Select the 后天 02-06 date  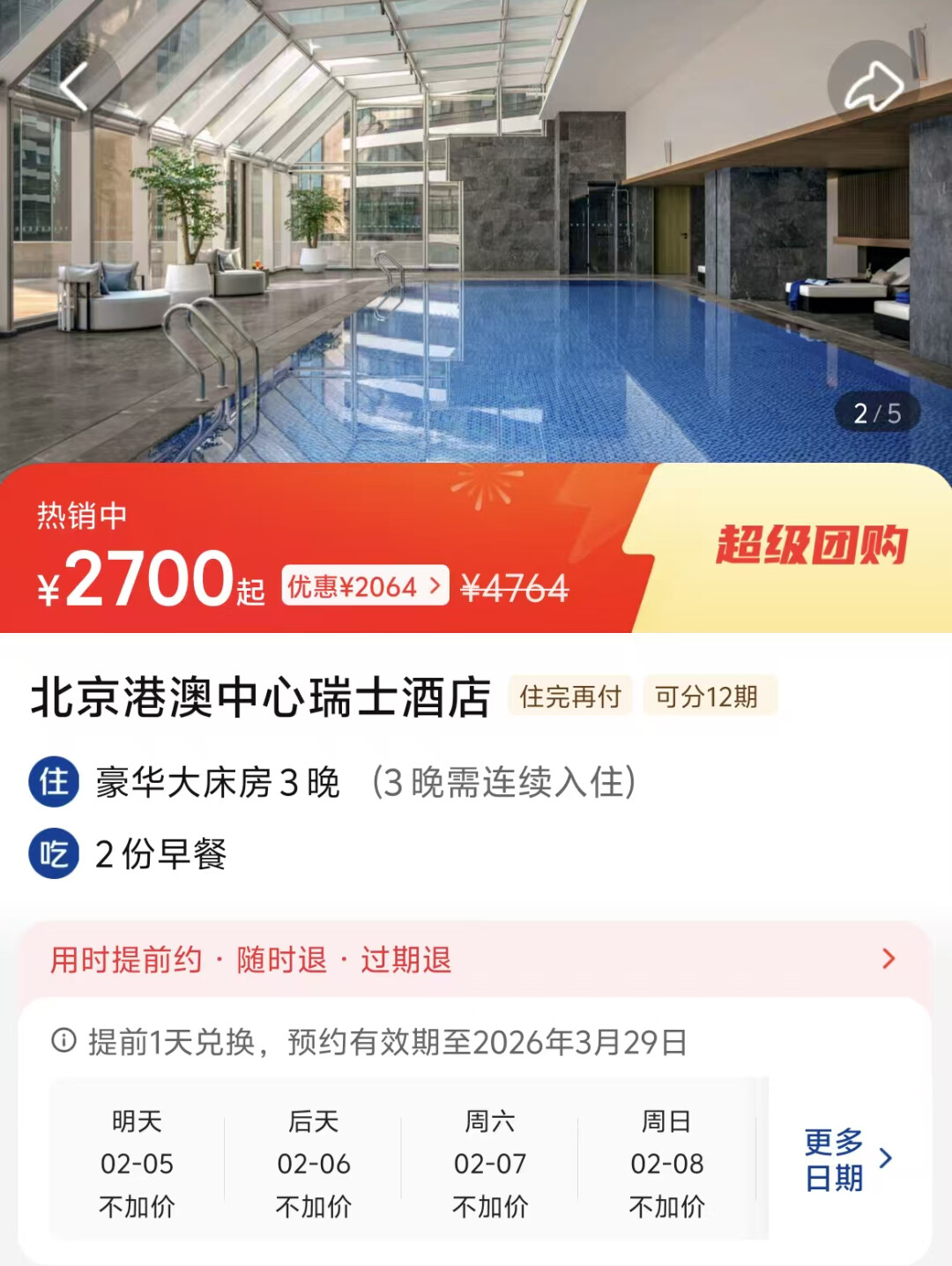click(313, 1162)
